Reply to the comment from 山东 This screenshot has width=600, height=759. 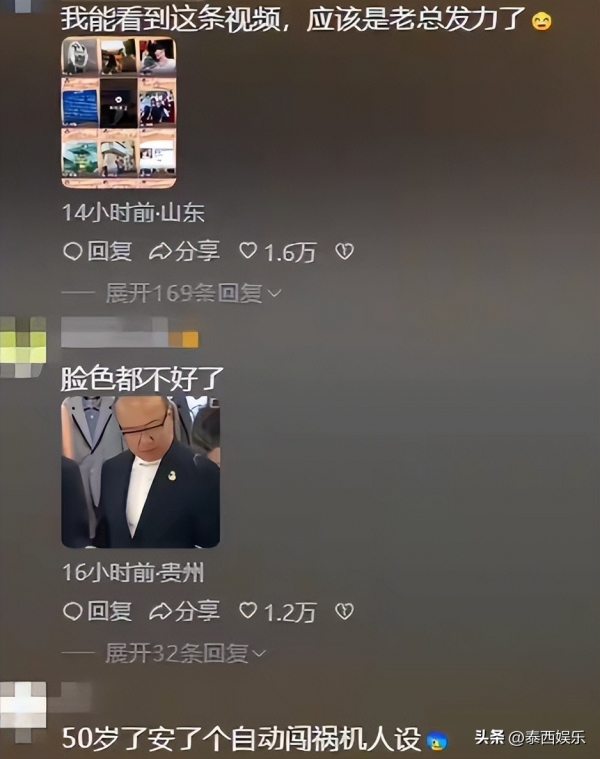coord(97,252)
